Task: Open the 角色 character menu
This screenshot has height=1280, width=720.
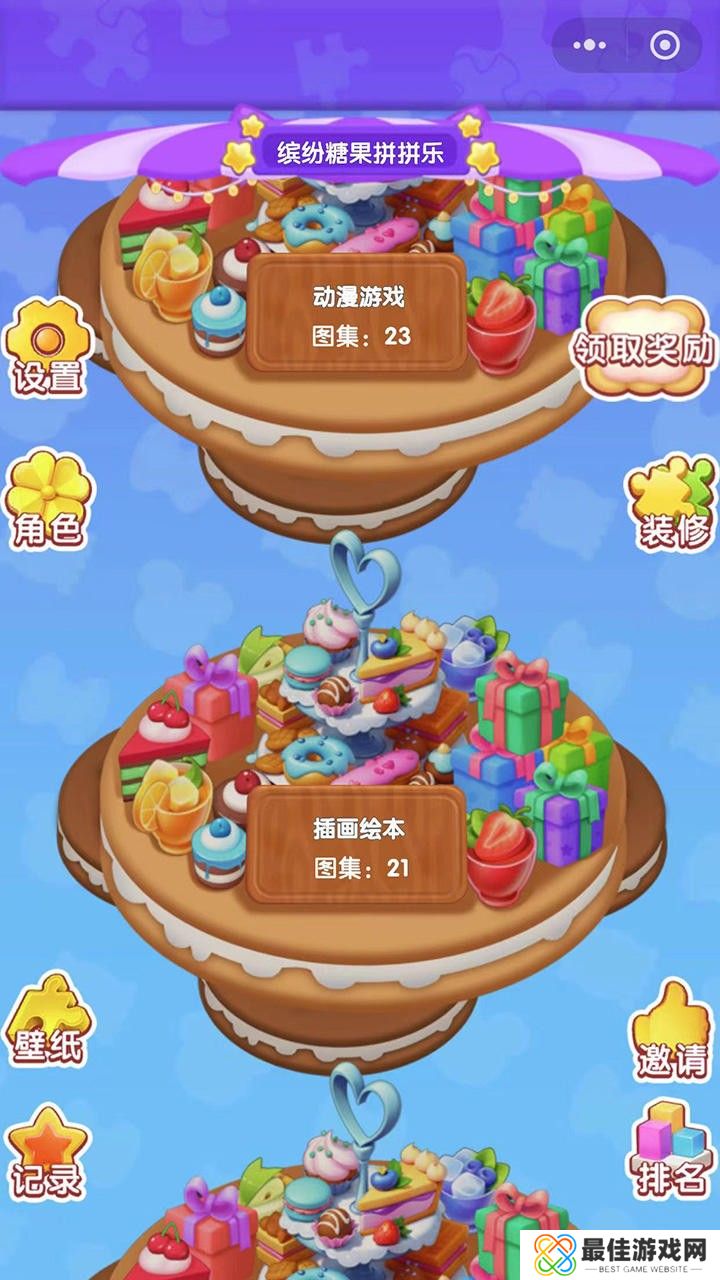Action: click(x=46, y=501)
